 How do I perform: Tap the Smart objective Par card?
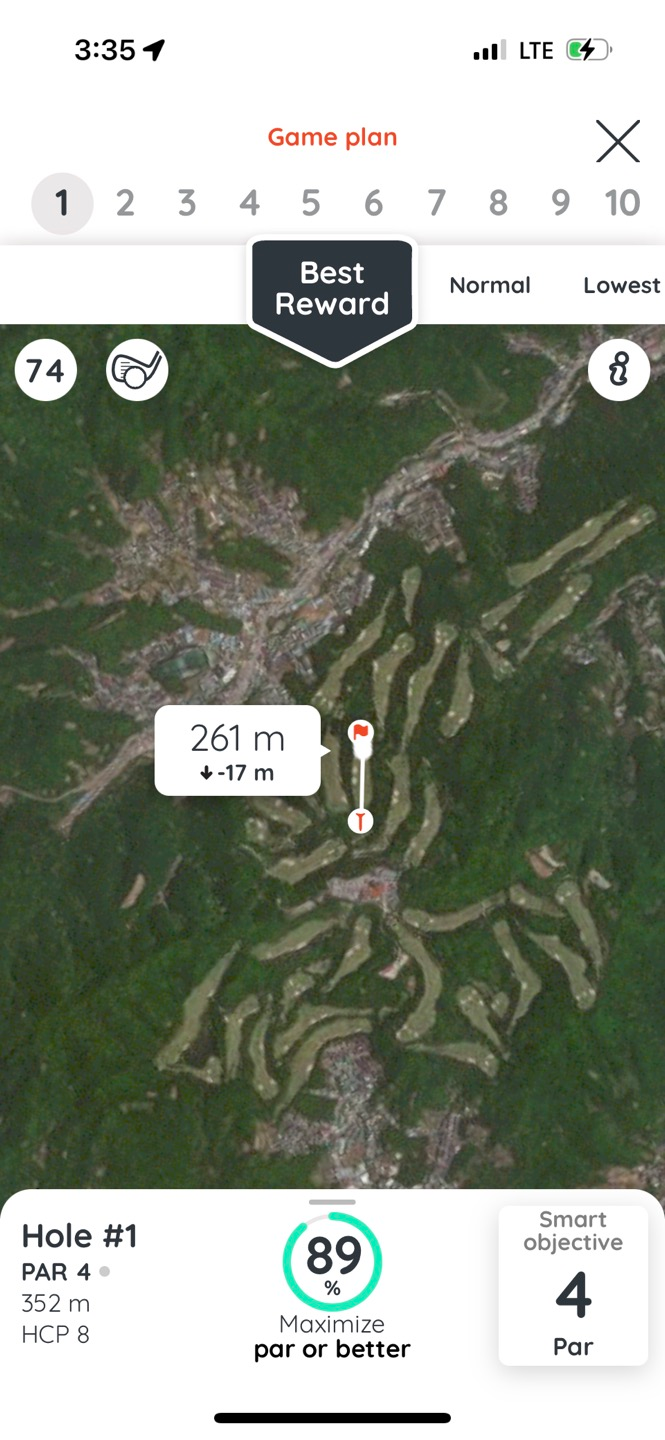click(x=573, y=1285)
